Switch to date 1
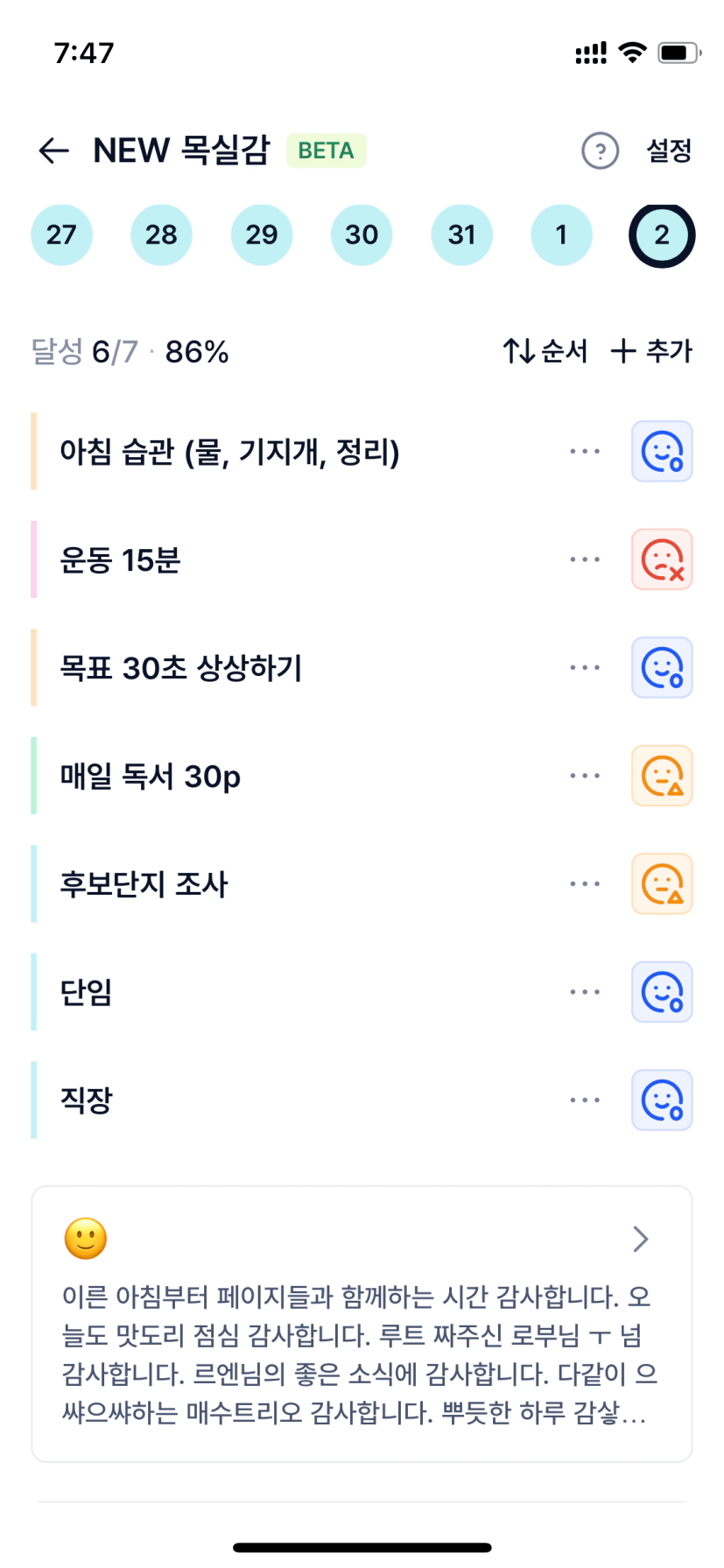Viewport: 724px width, 1568px height. (x=561, y=235)
